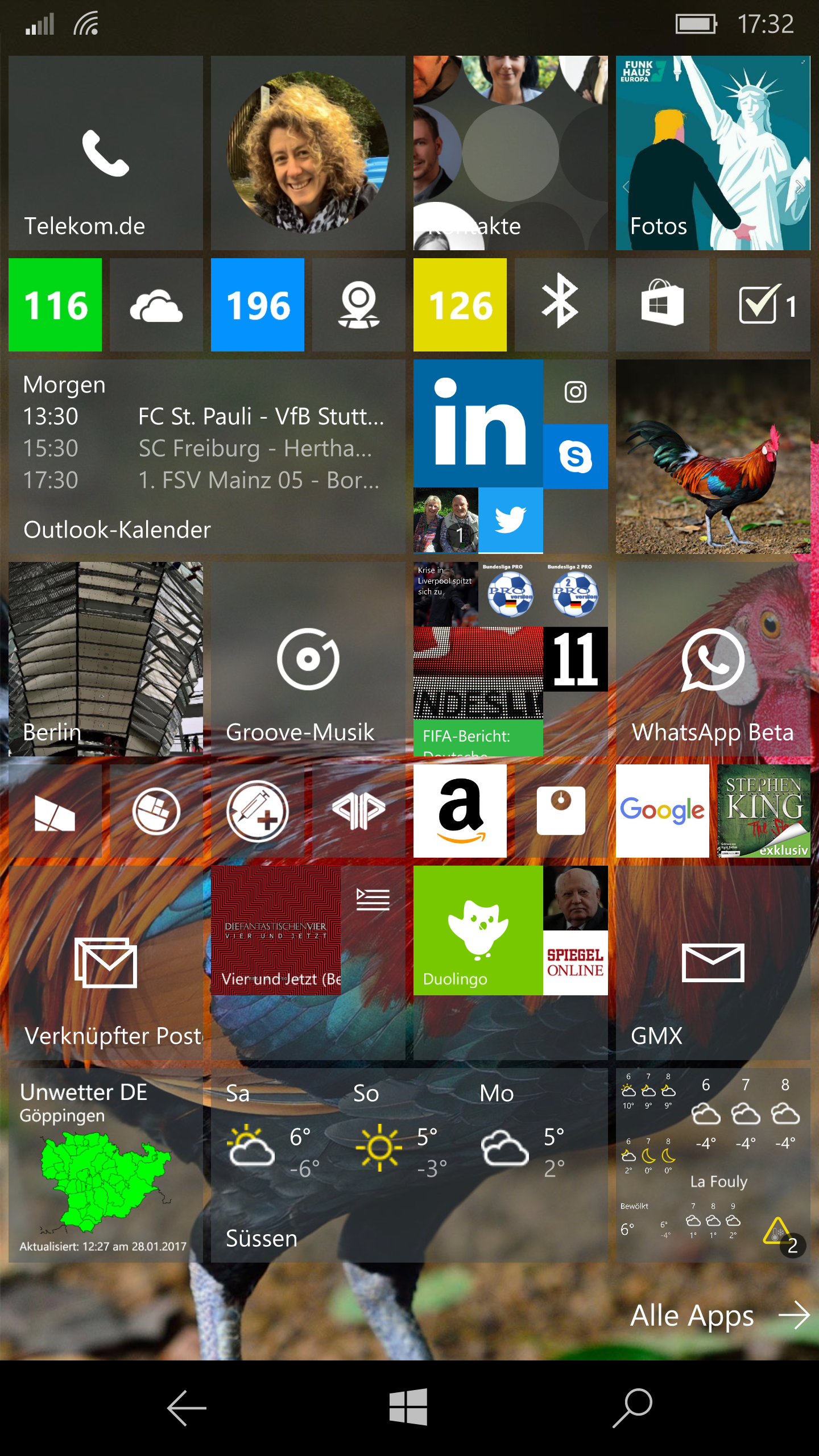Viewport: 819px width, 1456px height.
Task: Launch the Store tile
Action: coord(663,305)
